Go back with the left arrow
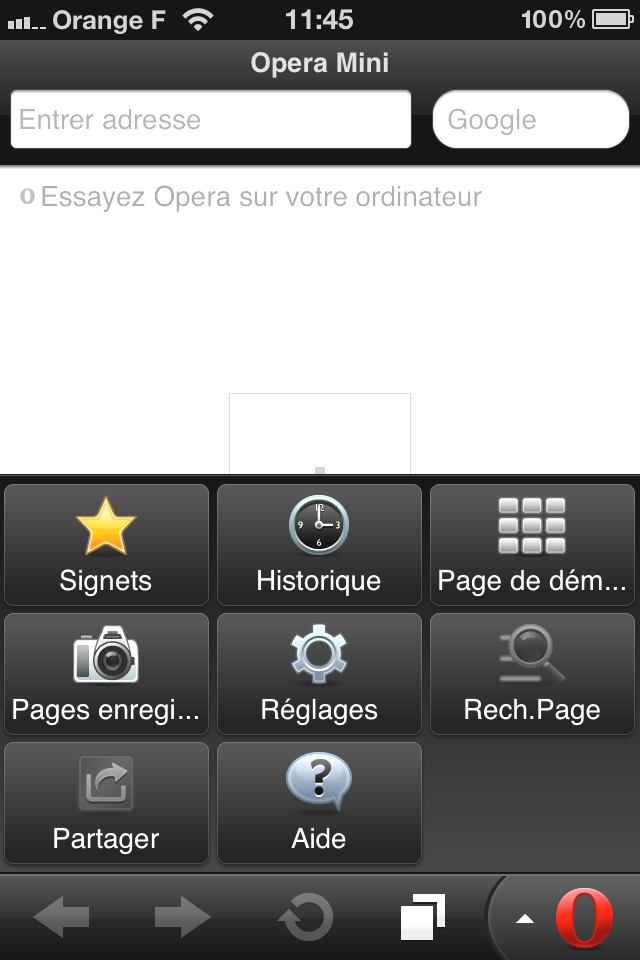The height and width of the screenshot is (960, 640). (62, 917)
